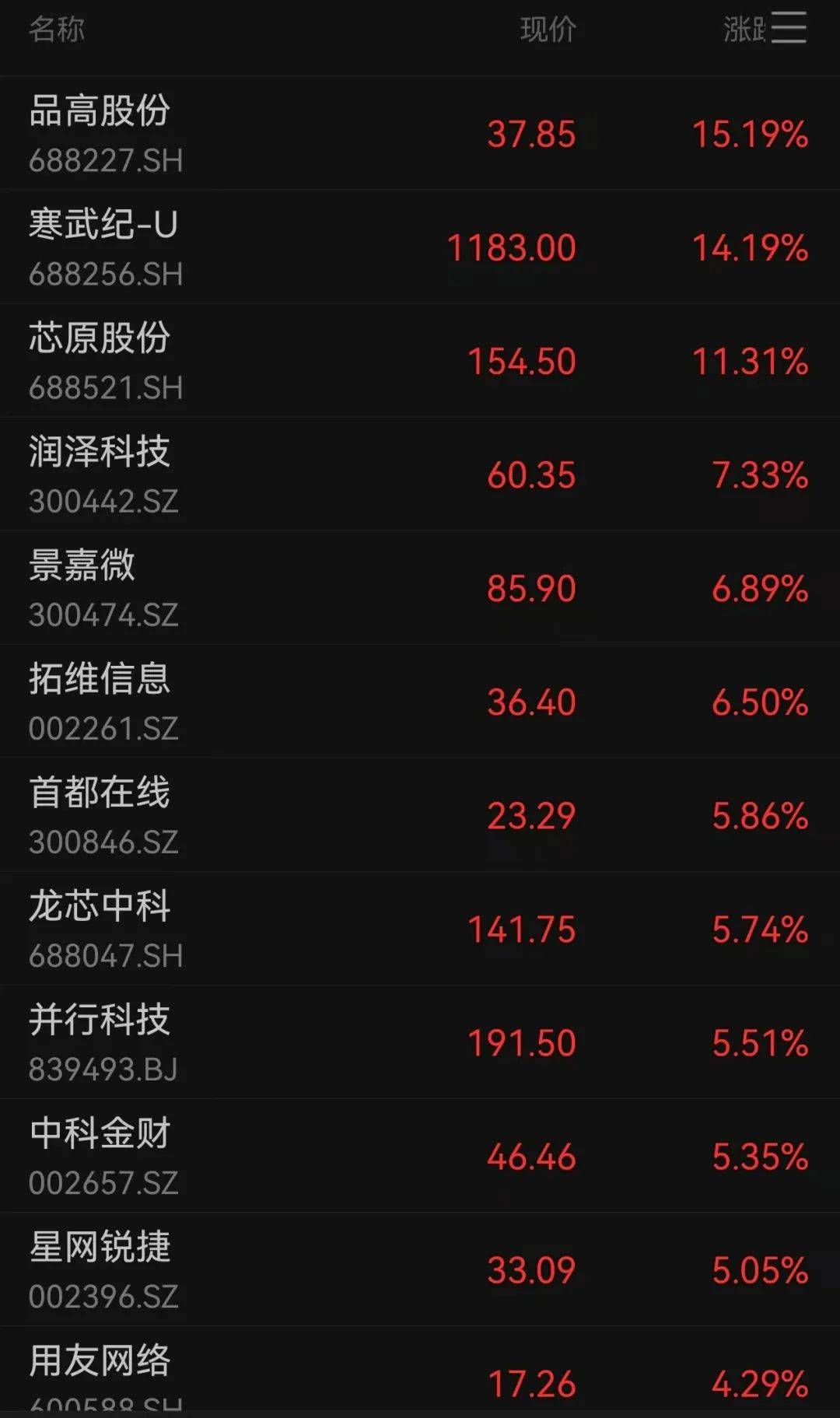840x1418 pixels.
Task: View 中科金财 stock page
Action: 420,1155
